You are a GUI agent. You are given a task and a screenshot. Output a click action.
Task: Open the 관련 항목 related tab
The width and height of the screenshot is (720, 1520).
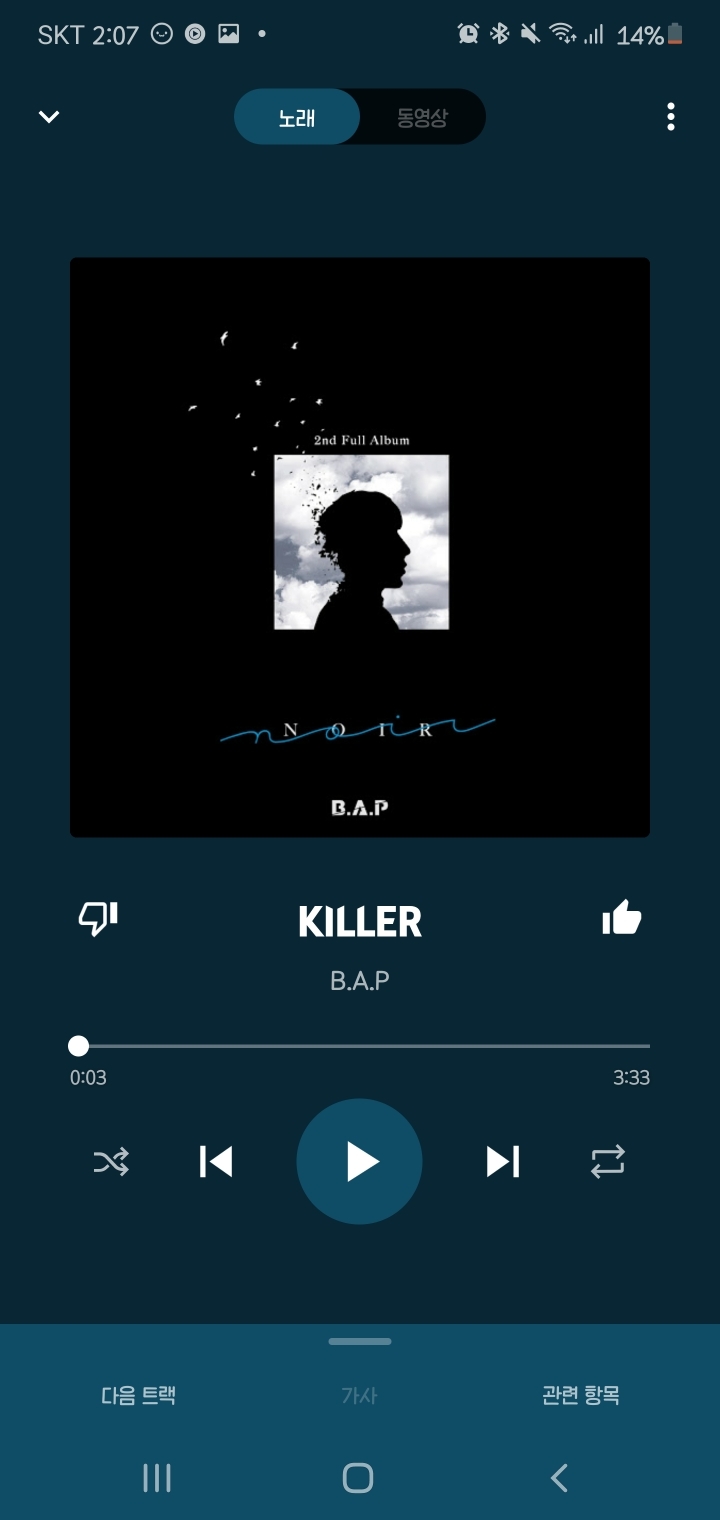(x=581, y=1395)
